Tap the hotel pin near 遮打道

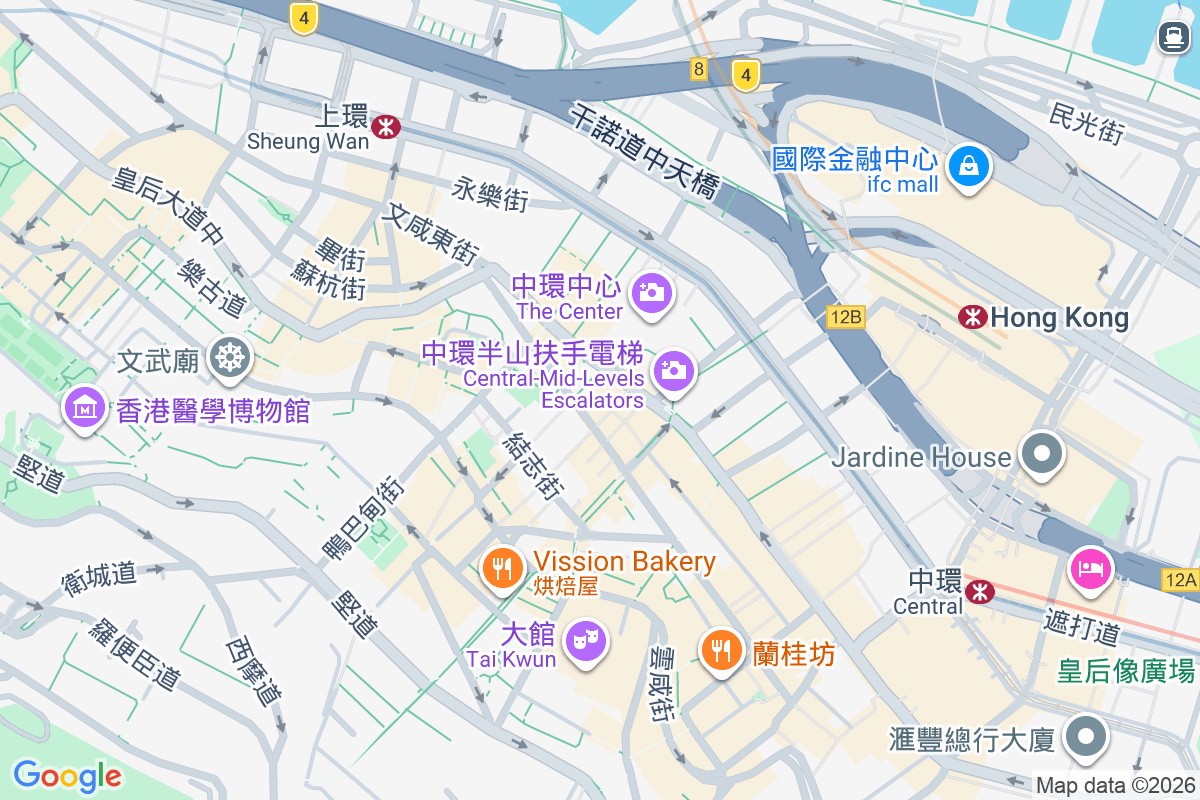click(1090, 570)
